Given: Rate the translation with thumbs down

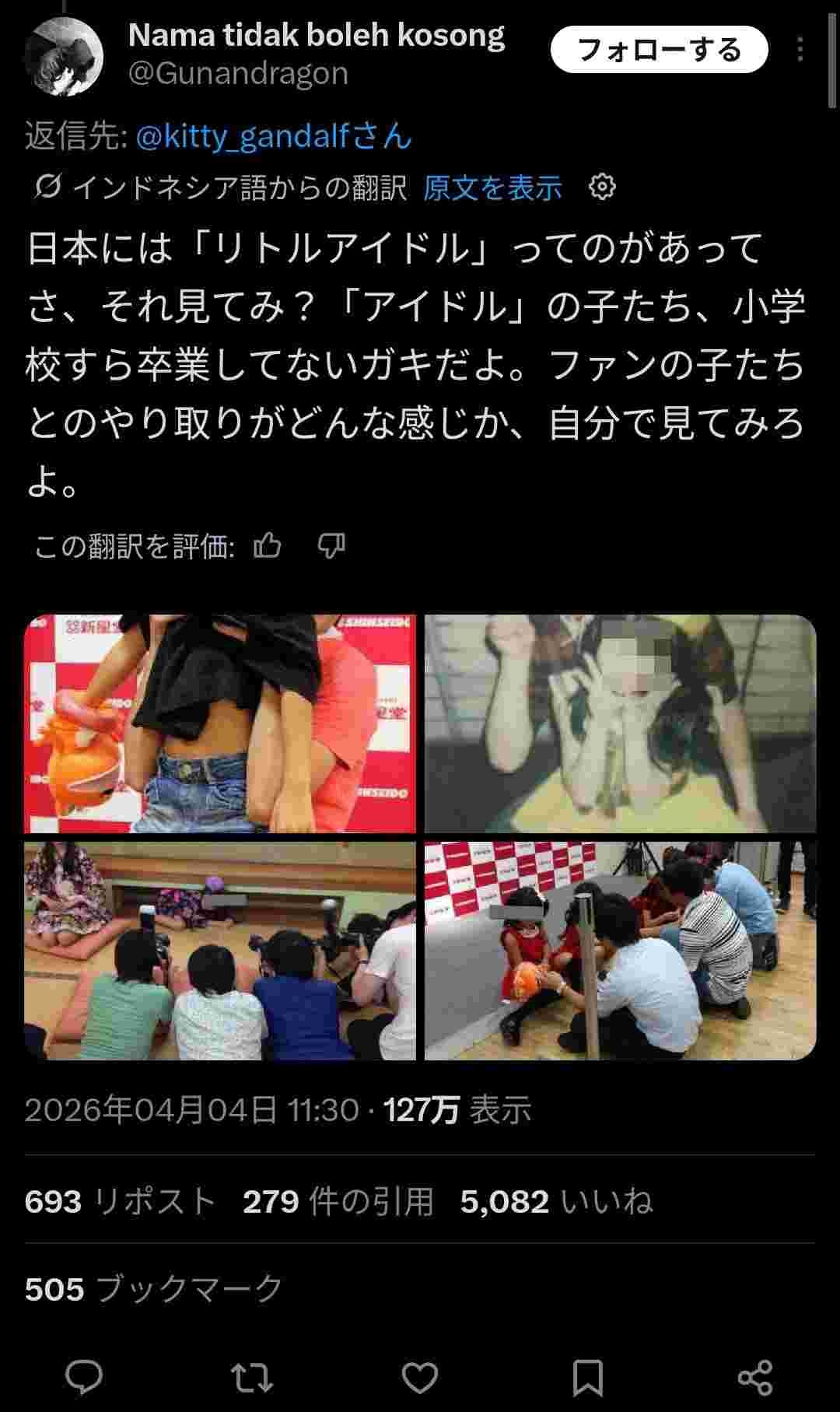Looking at the screenshot, I should pyautogui.click(x=331, y=546).
